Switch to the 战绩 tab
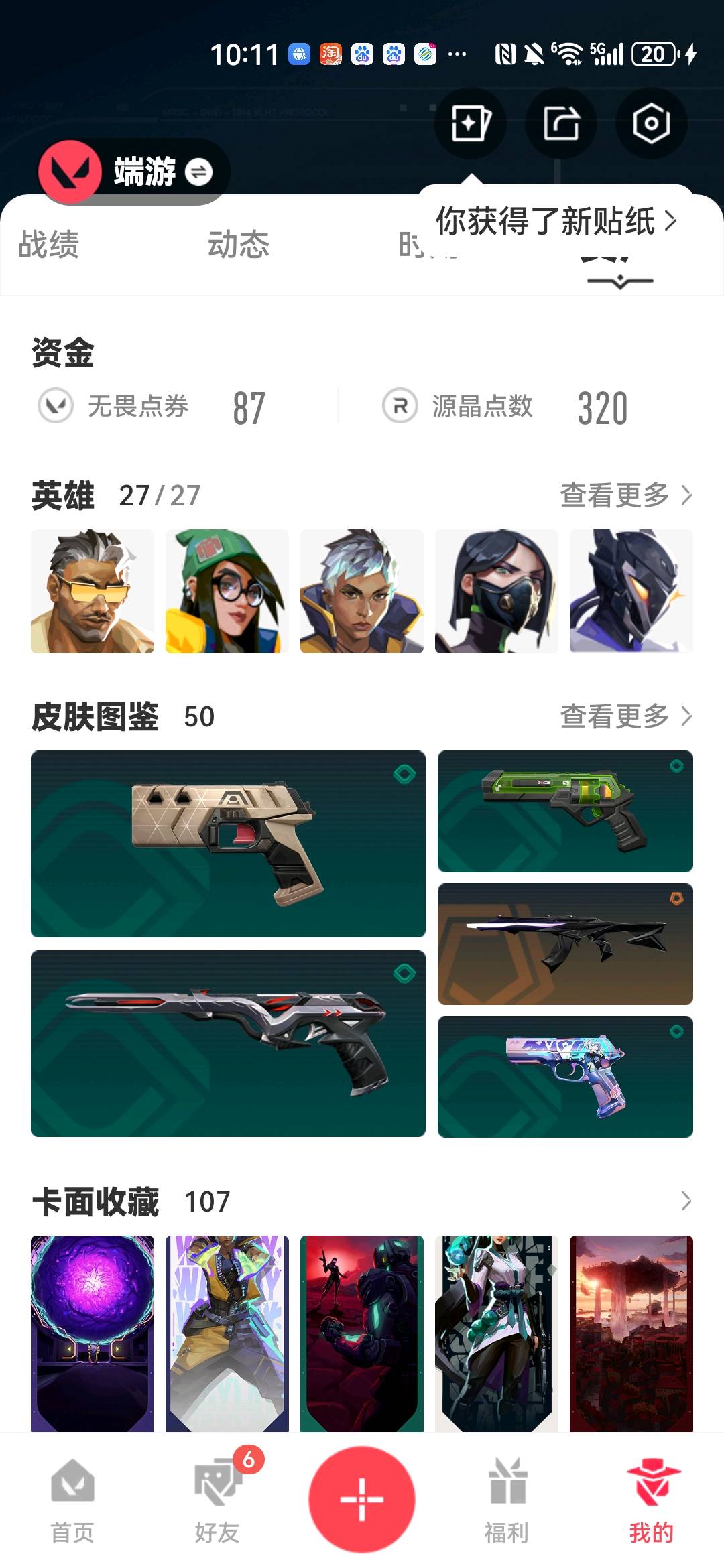Image resolution: width=724 pixels, height=1568 pixels. 49,244
